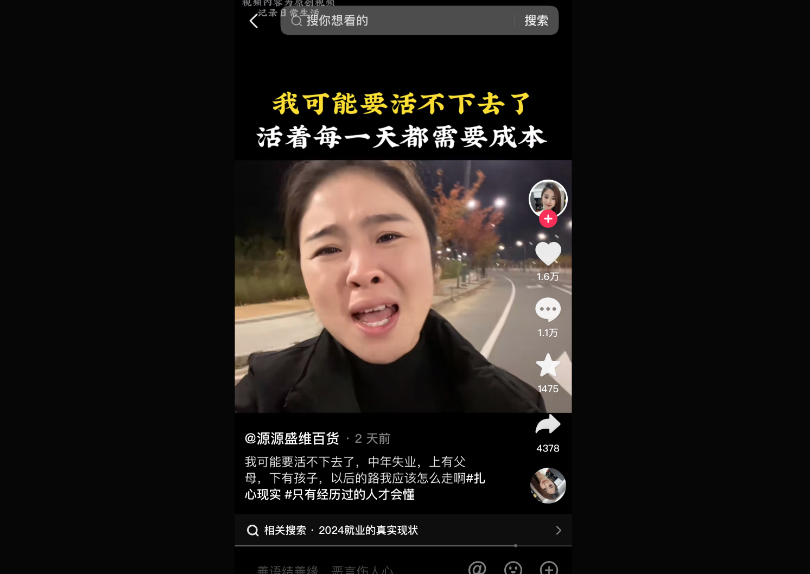Tap the 搜索 button
This screenshot has height=574, width=810.
[536, 20]
